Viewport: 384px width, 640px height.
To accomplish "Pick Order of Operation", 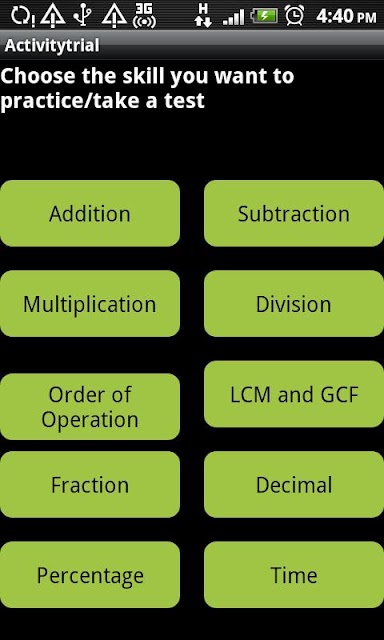I will tap(90, 407).
